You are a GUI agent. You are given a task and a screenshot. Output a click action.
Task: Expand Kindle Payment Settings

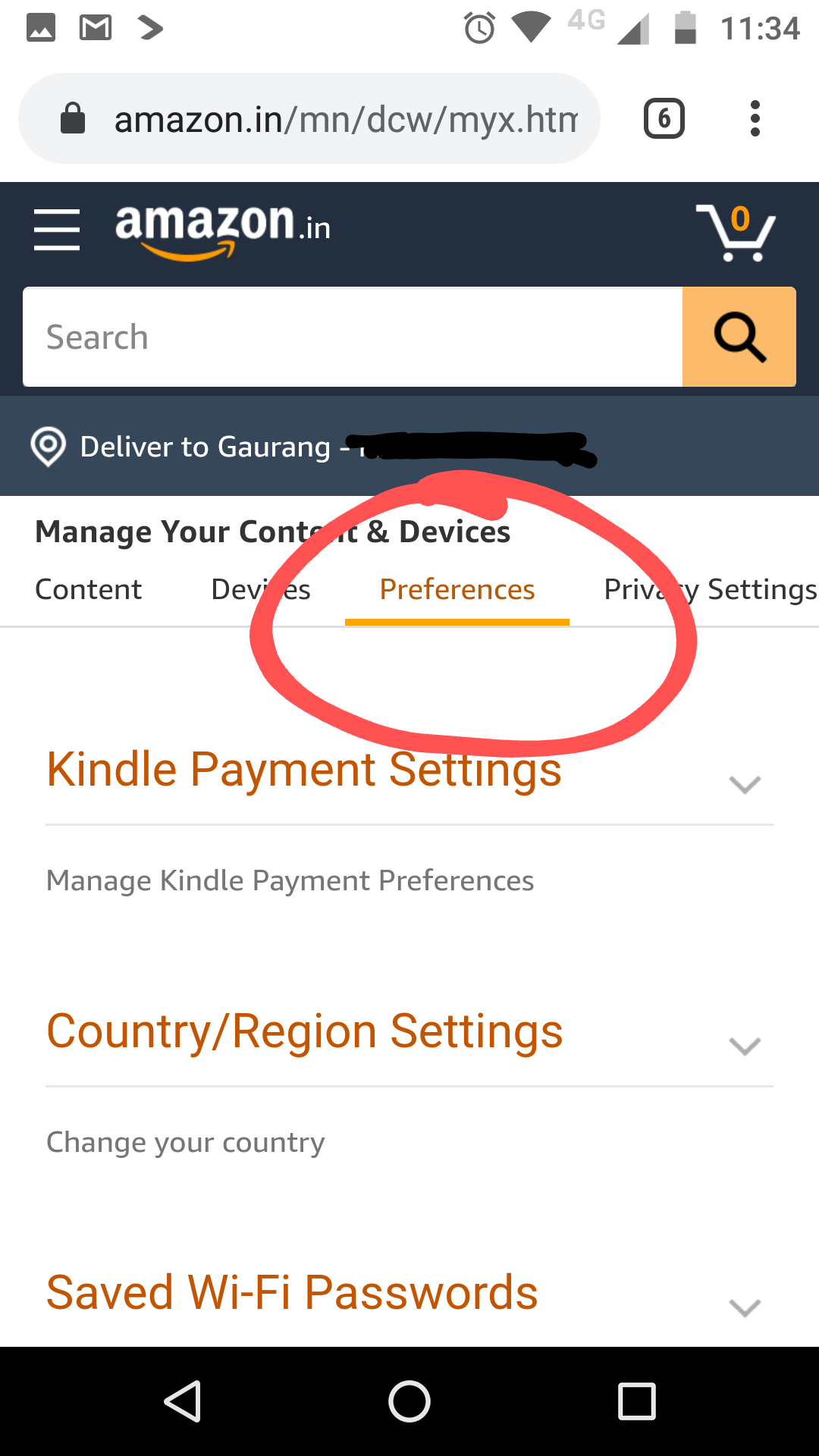744,784
